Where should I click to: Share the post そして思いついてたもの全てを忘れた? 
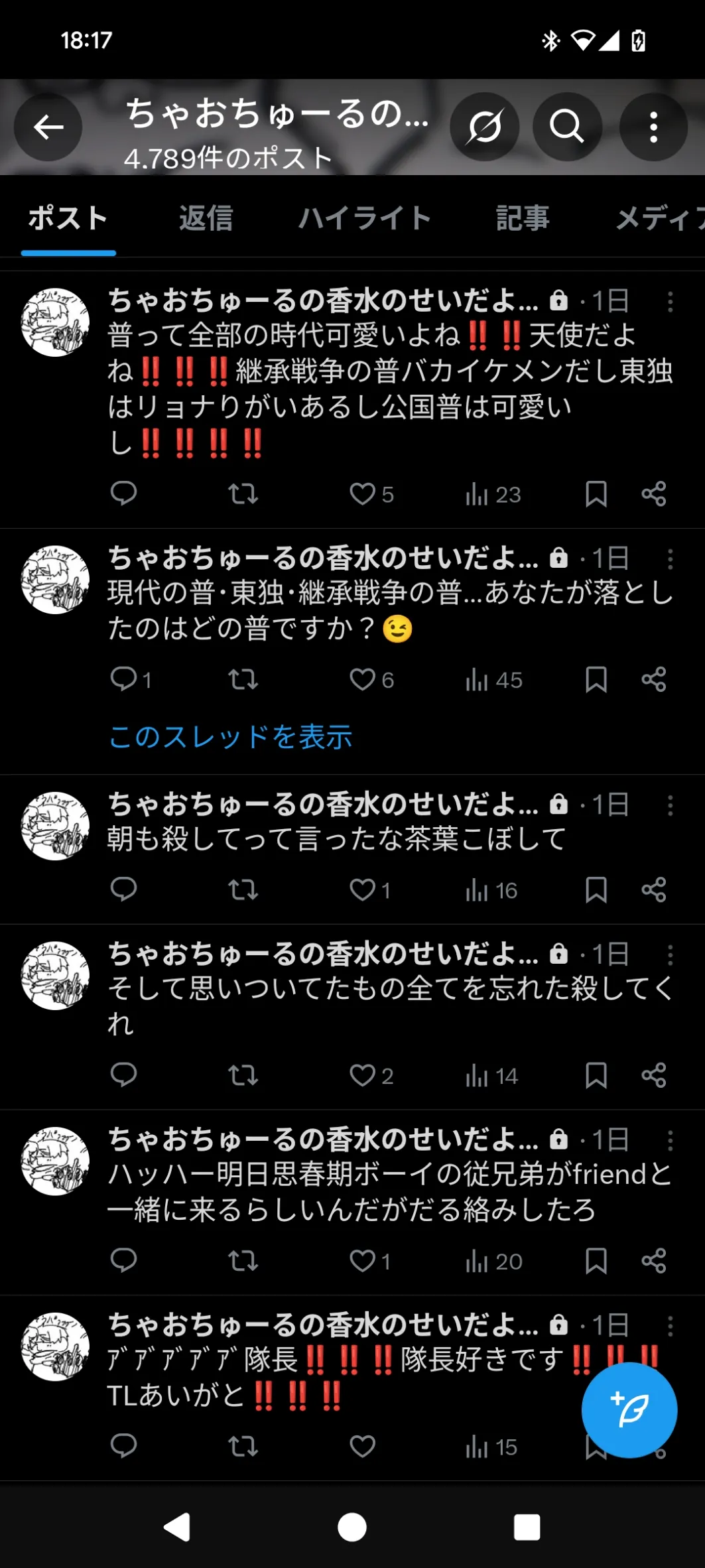[653, 1075]
